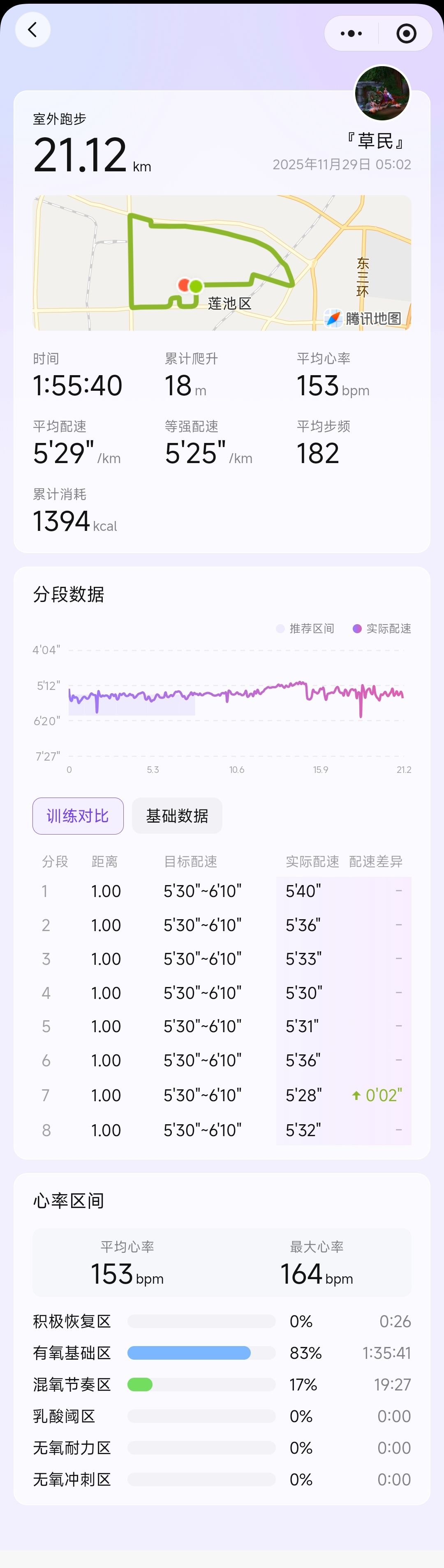Open the three-dot more menu
This screenshot has height=1568, width=444.
(x=351, y=33)
